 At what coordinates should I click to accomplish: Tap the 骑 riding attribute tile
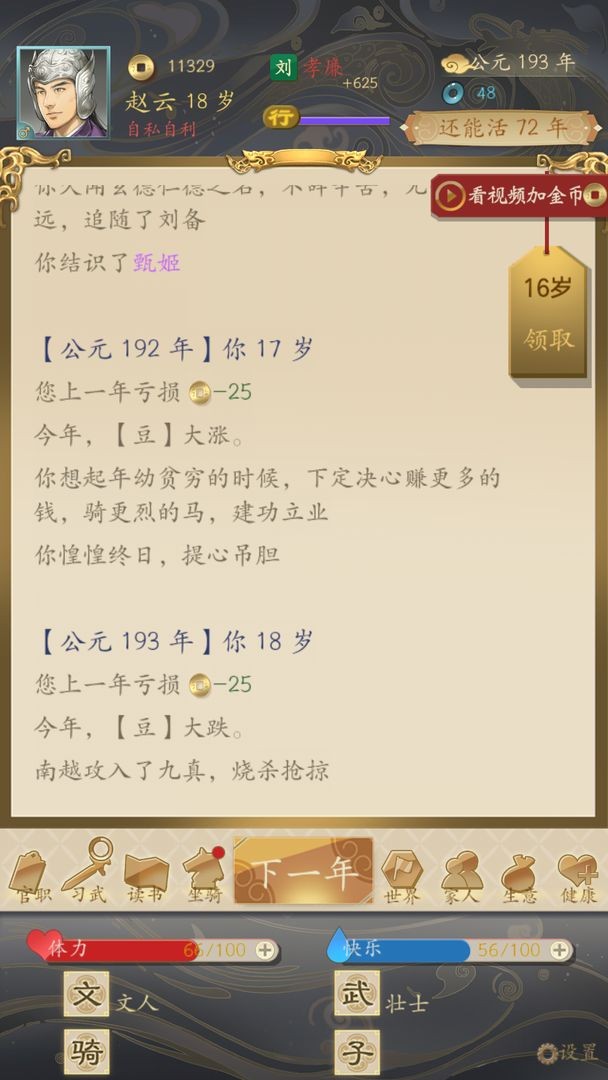click(87, 1051)
